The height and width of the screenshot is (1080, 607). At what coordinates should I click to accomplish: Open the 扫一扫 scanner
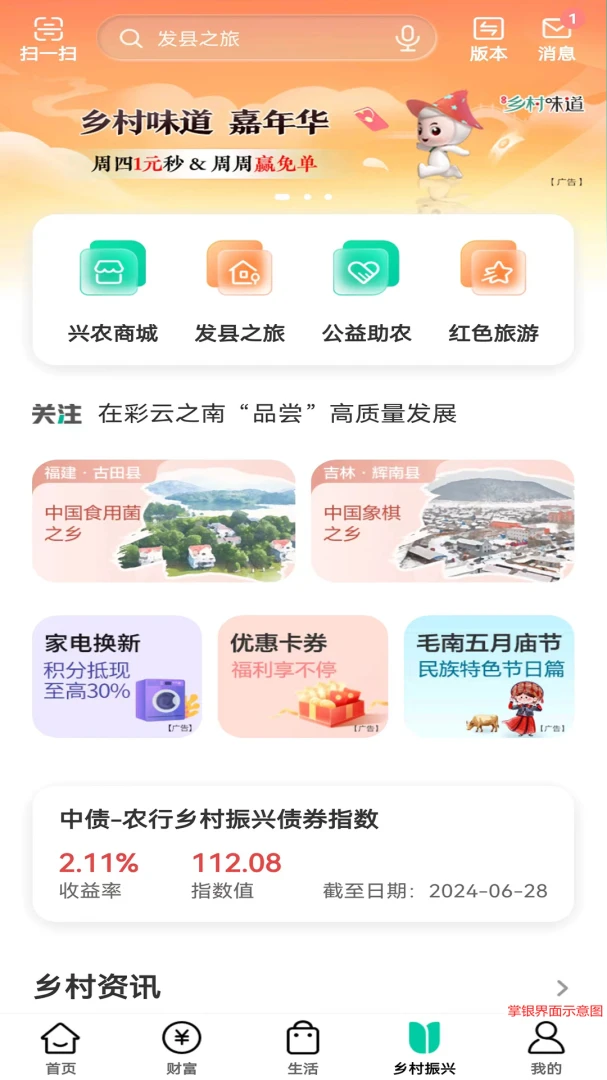pyautogui.click(x=48, y=39)
